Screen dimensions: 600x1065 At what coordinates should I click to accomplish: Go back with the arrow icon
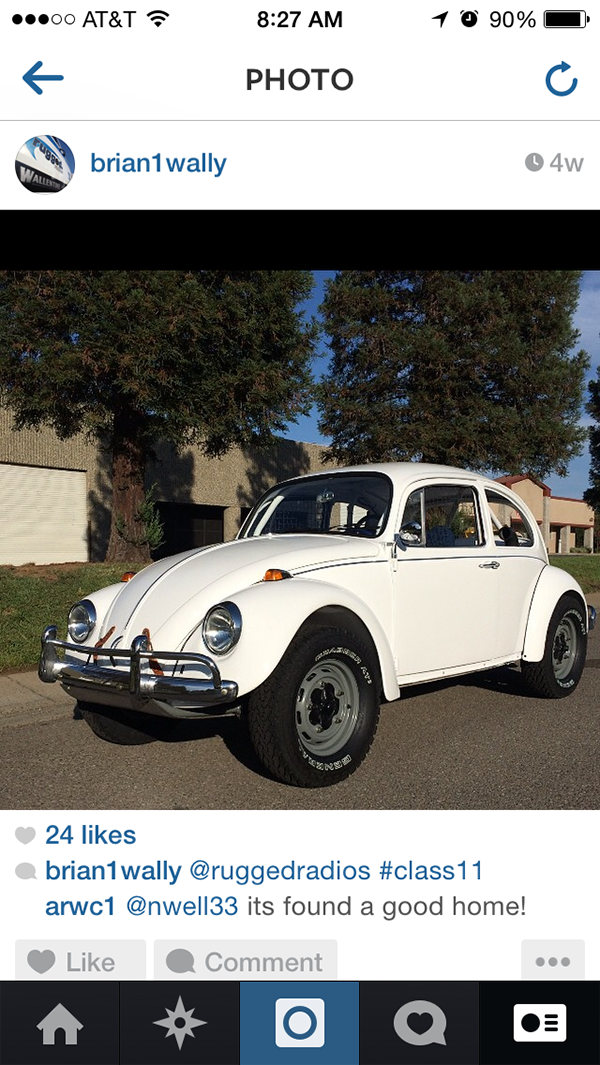(43, 78)
